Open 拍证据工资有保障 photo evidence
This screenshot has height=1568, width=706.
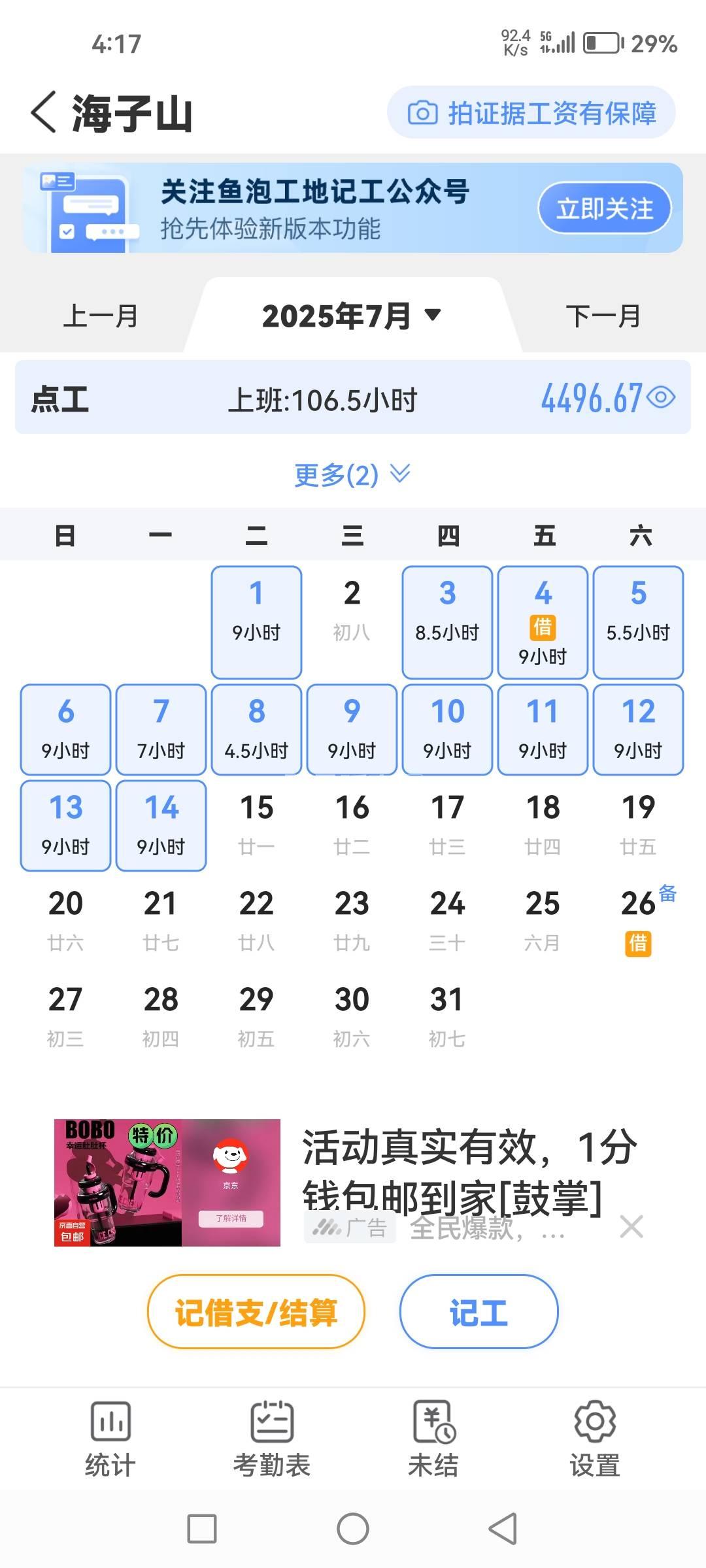coord(531,113)
